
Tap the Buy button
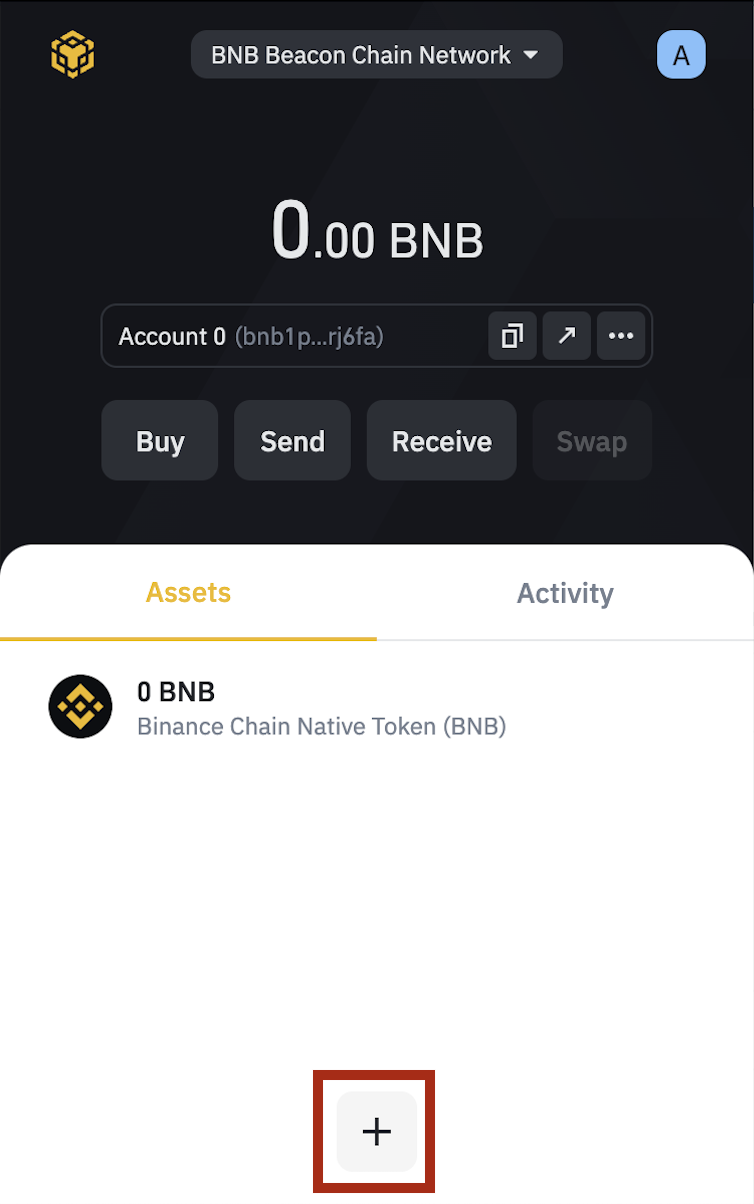tap(160, 441)
